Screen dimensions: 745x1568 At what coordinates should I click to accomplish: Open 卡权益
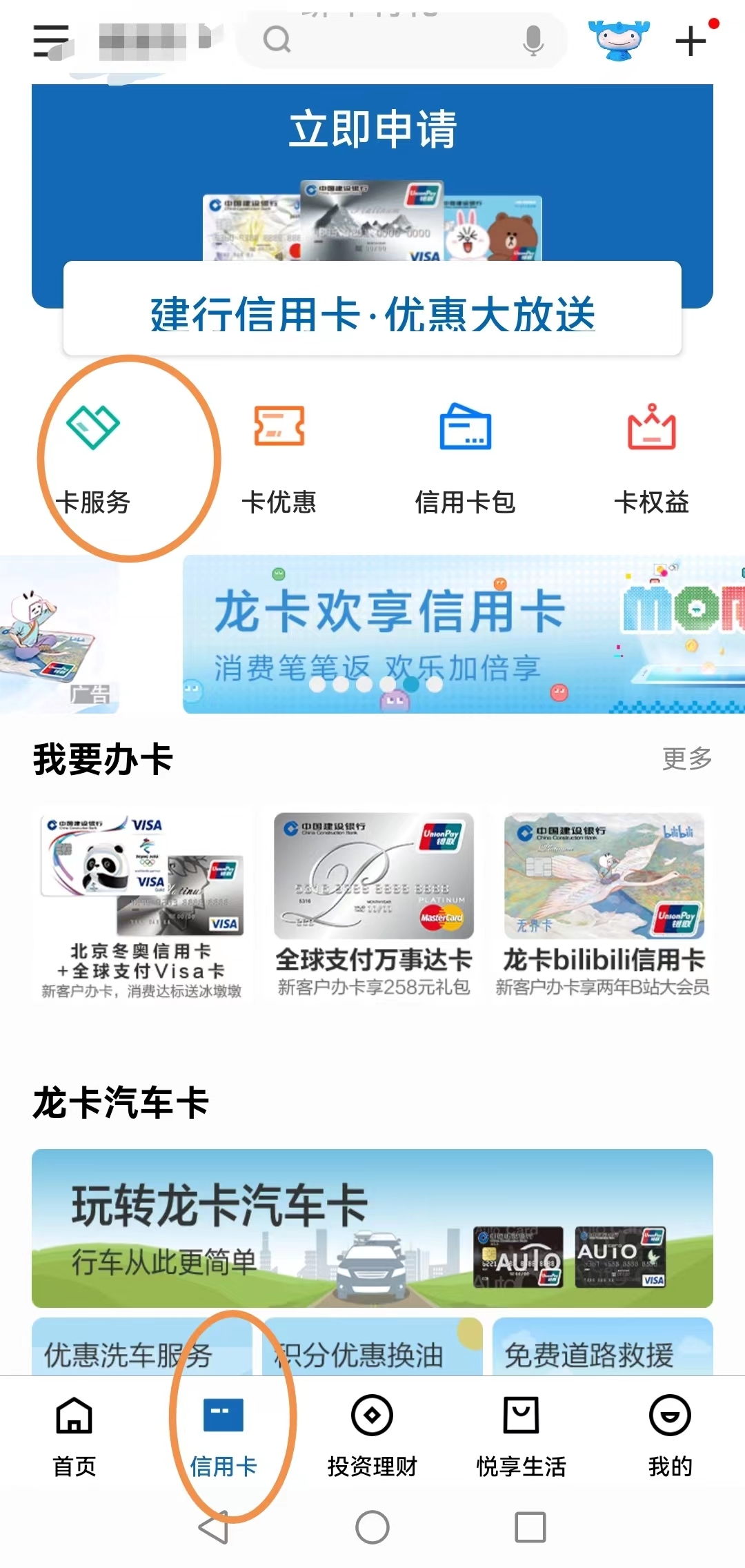[x=651, y=457]
